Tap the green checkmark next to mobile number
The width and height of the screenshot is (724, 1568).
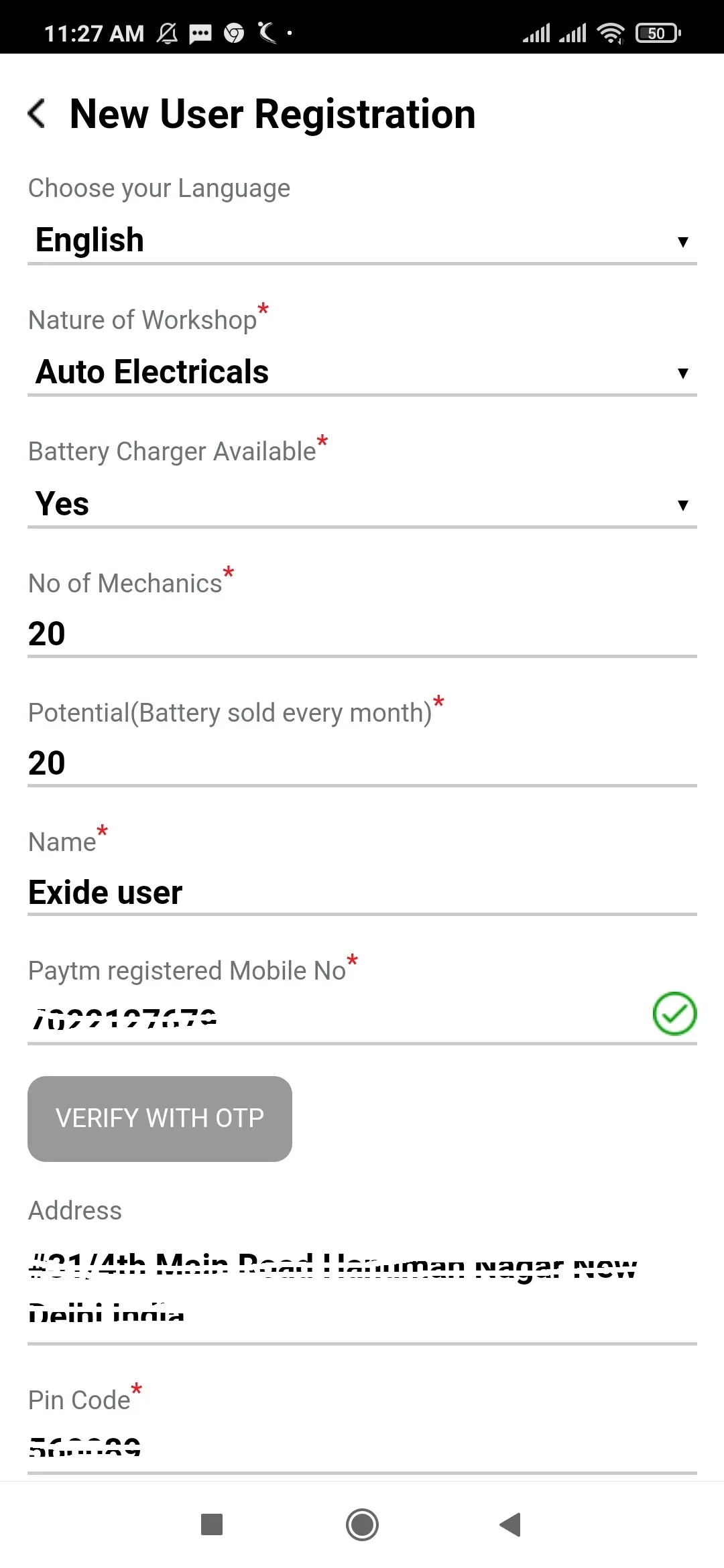[675, 1014]
